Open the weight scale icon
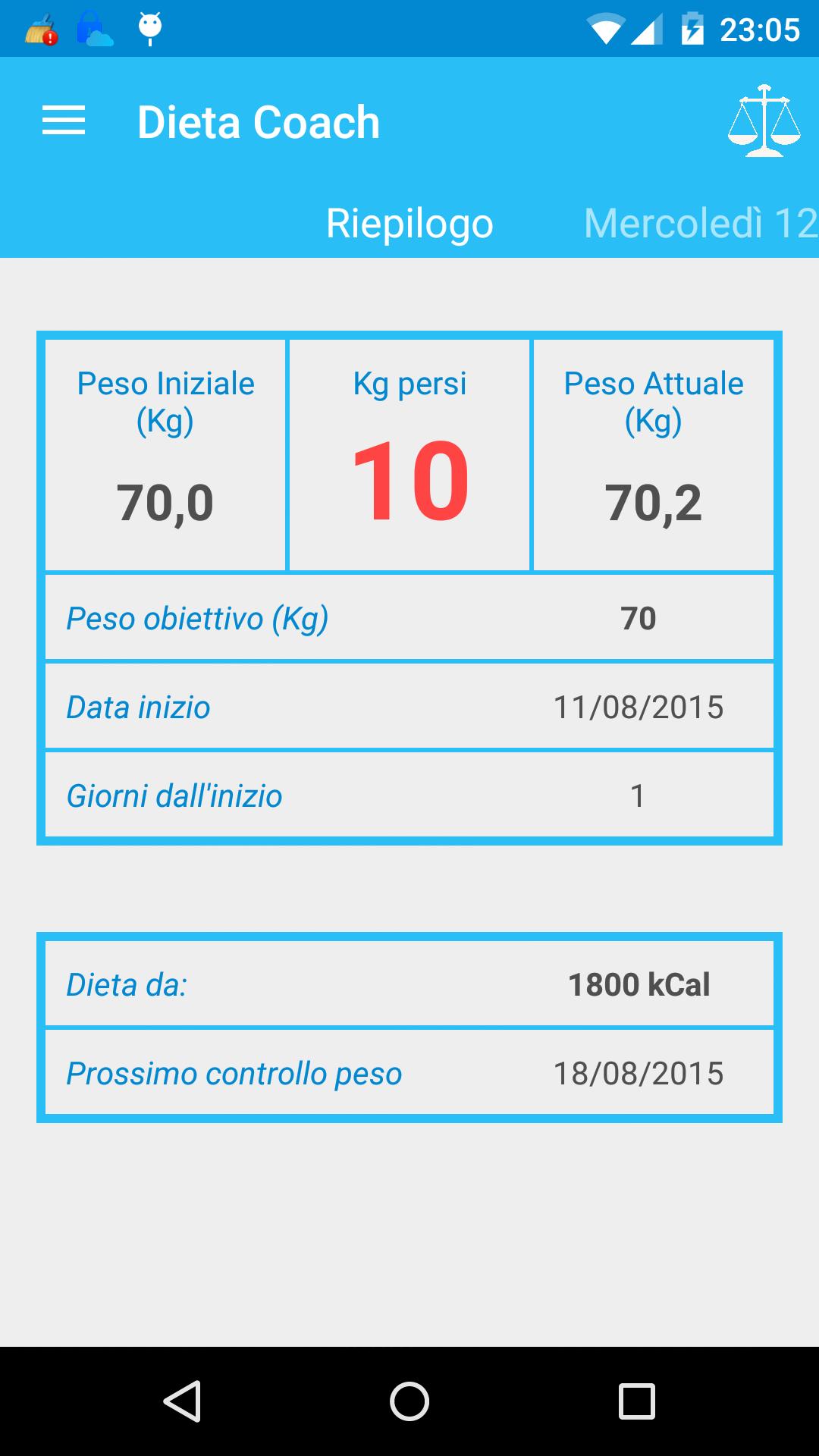819x1456 pixels. pos(764,121)
